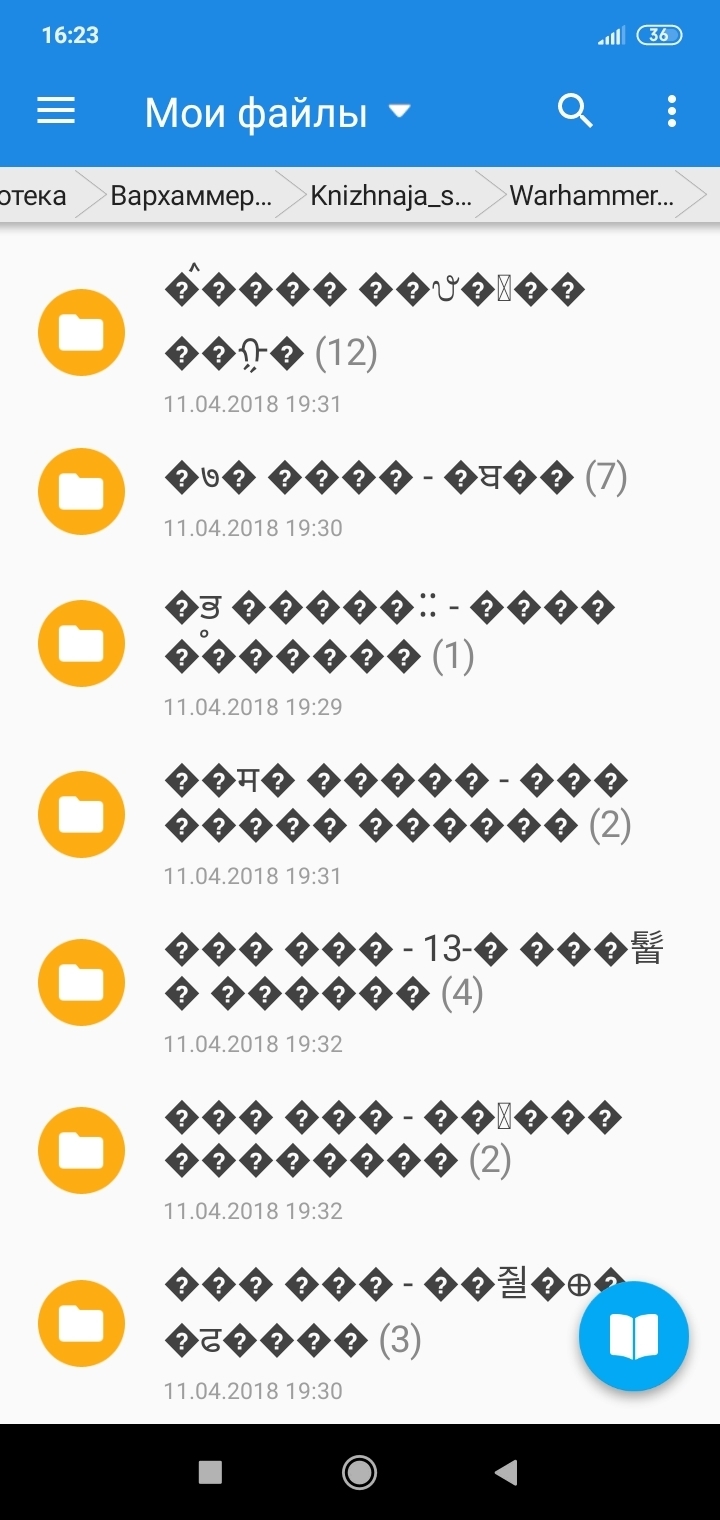
Task: Open the hamburger navigation drawer
Action: [x=56, y=111]
